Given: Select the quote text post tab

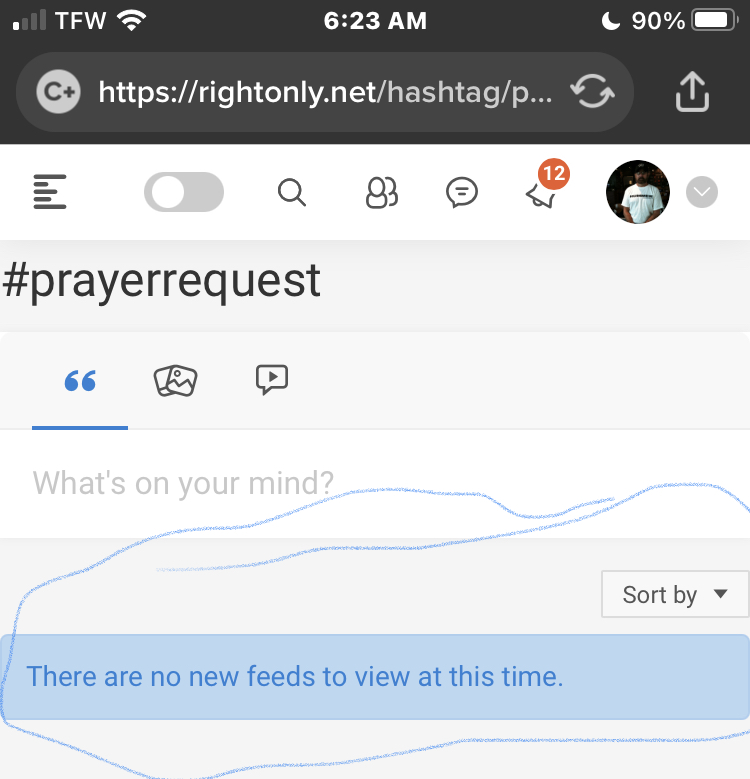Looking at the screenshot, I should (x=80, y=381).
